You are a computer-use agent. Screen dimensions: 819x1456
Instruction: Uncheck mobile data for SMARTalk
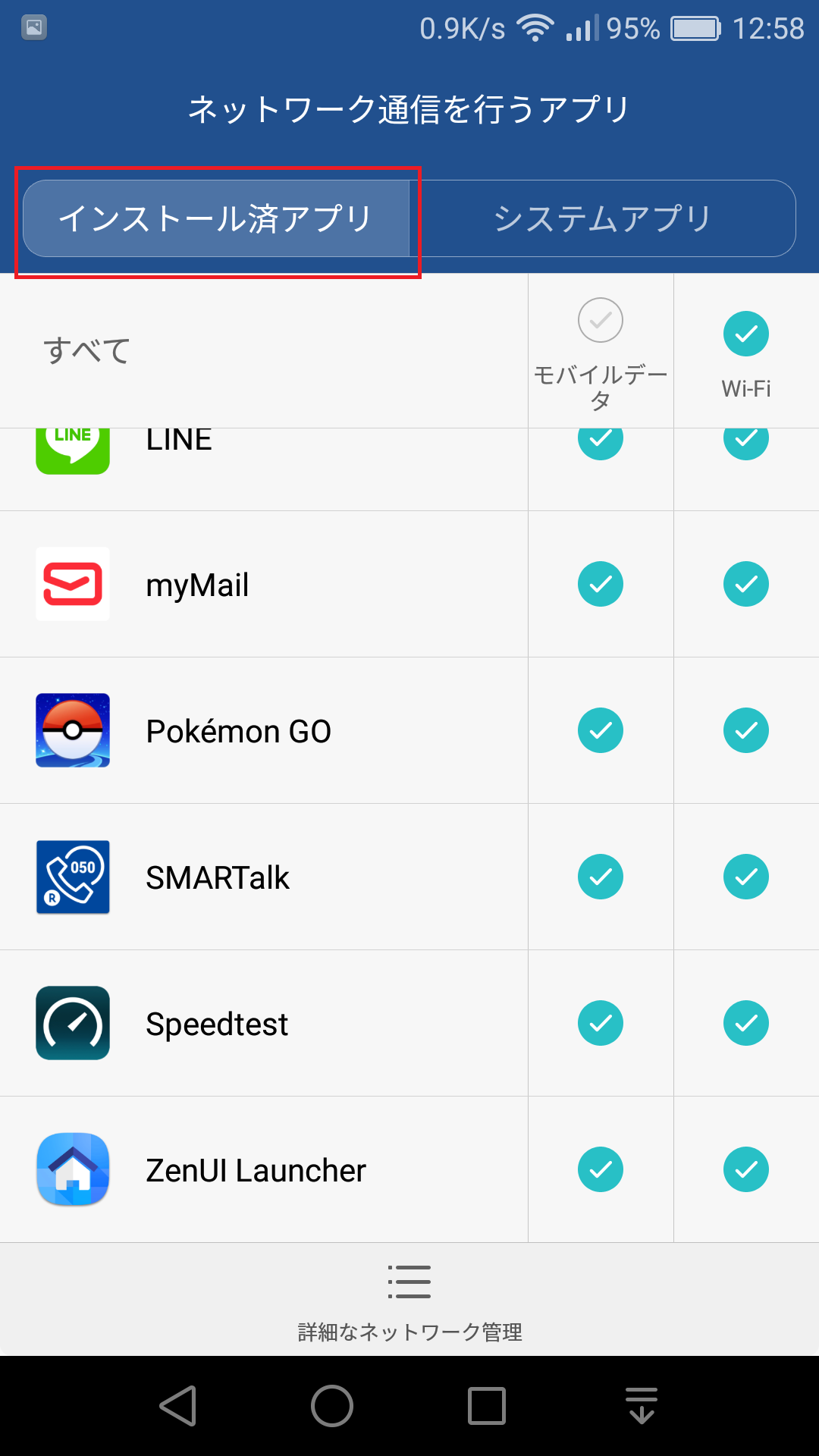click(601, 877)
